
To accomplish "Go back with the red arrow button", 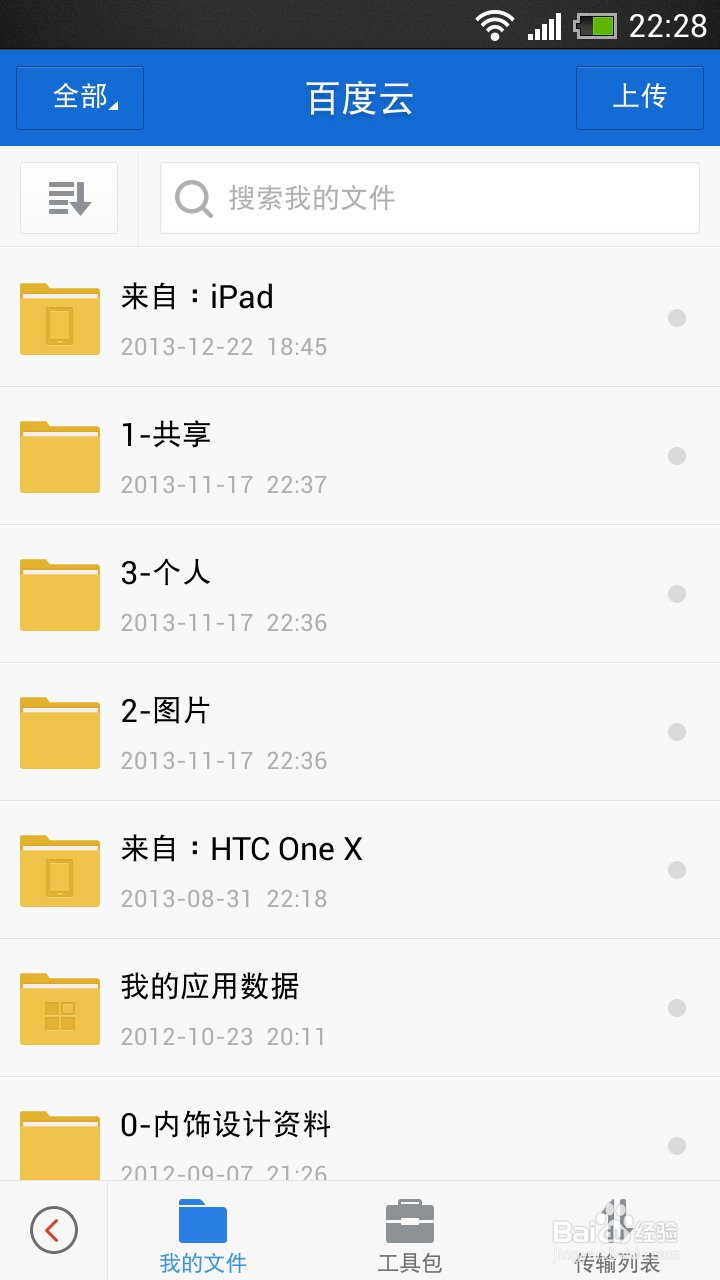I will point(54,1230).
